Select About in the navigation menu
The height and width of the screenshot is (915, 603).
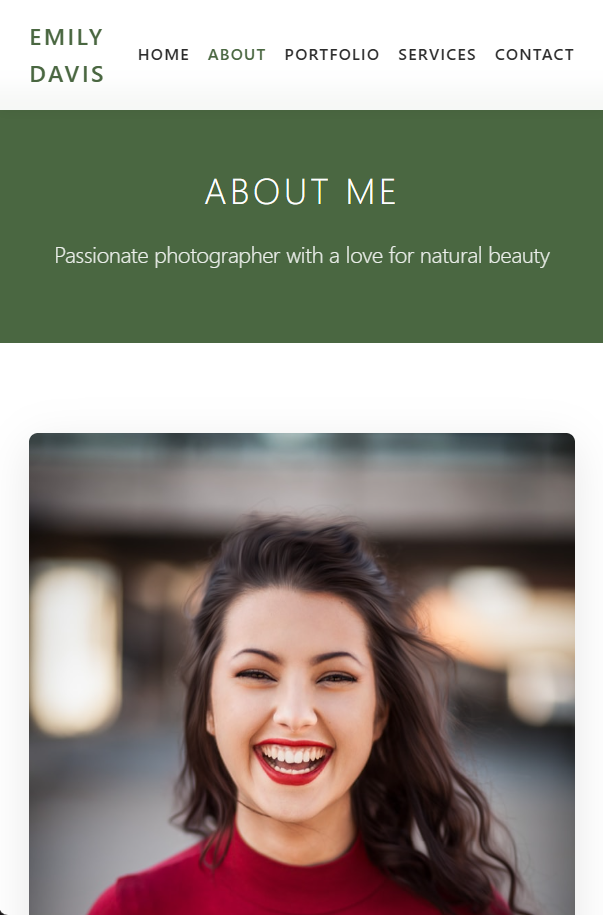coord(237,55)
